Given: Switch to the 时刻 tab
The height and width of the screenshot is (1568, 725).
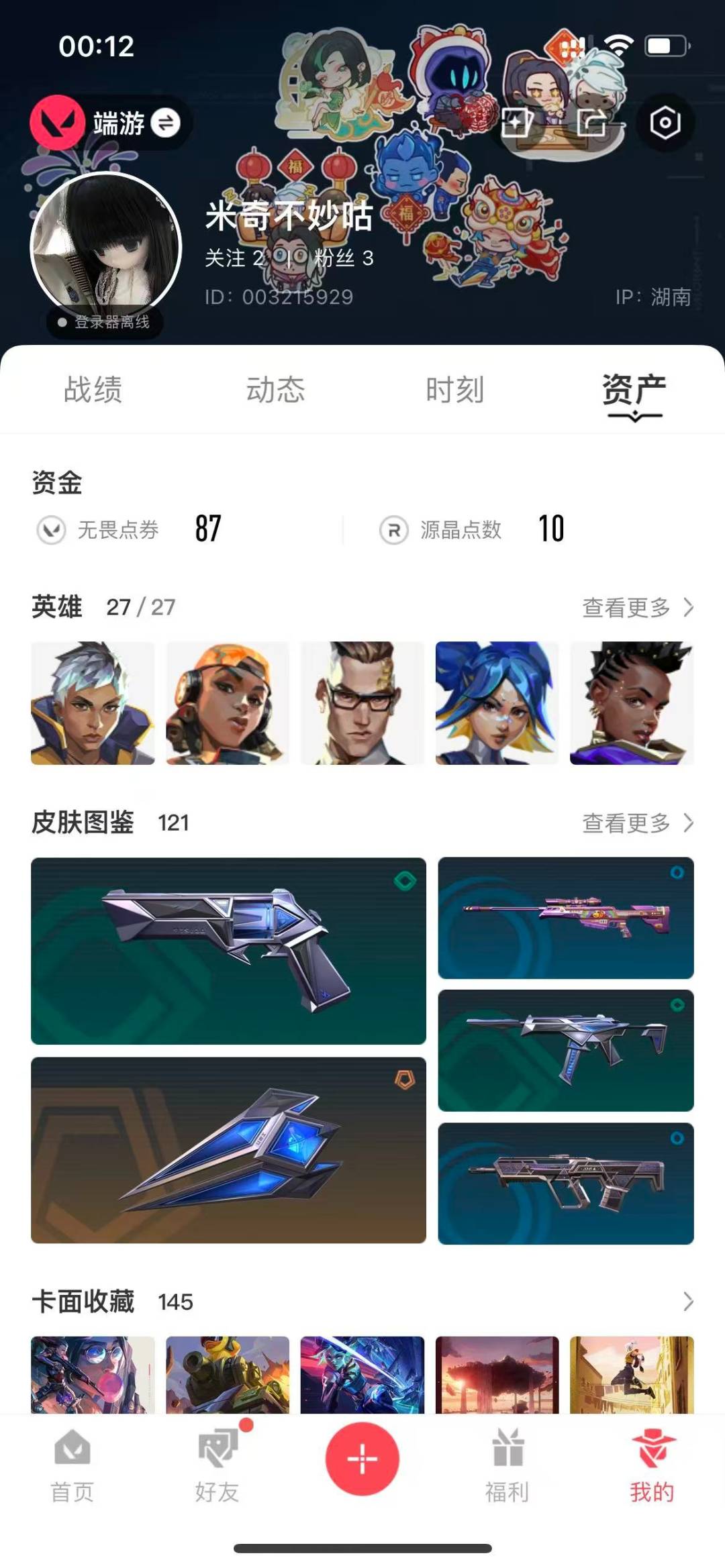Looking at the screenshot, I should 454,390.
